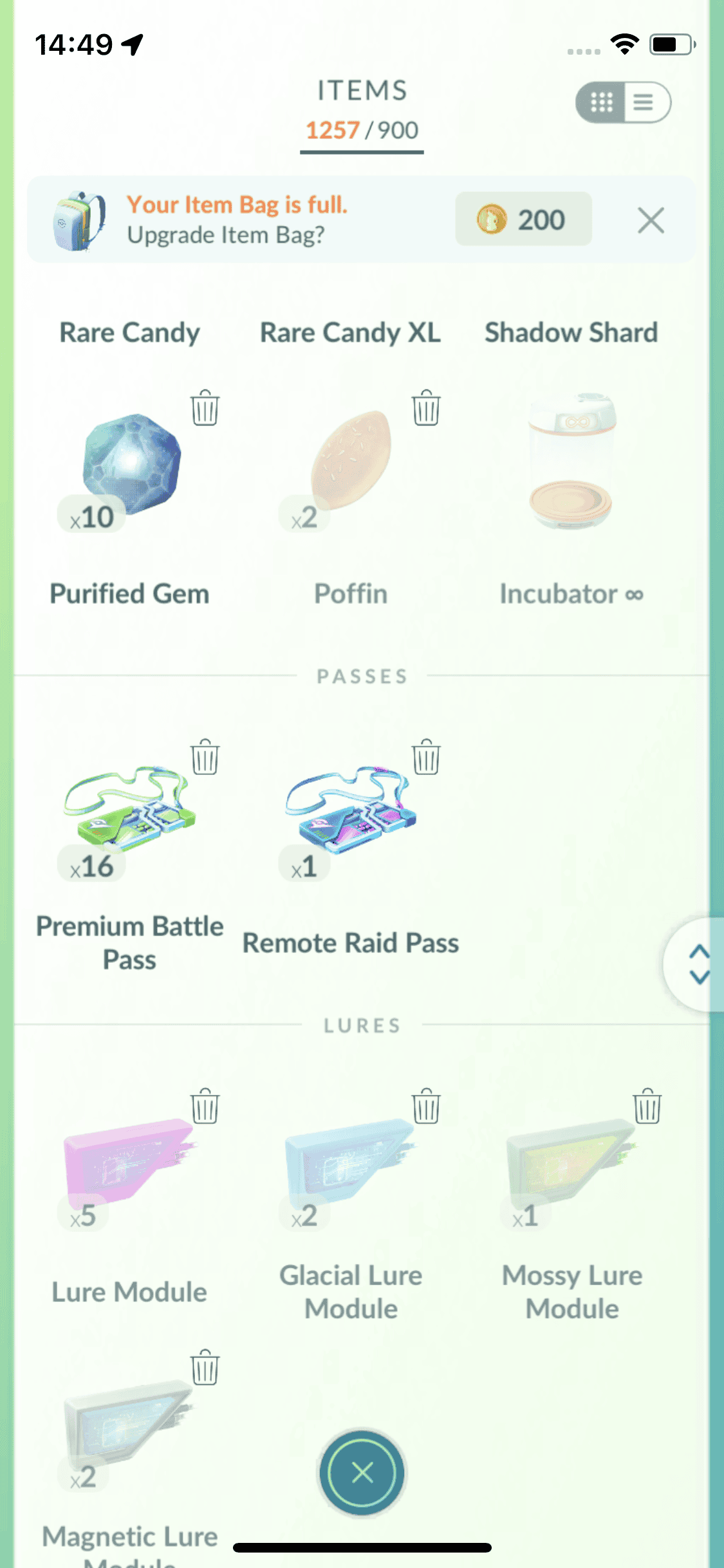Upgrade Item Bag for 200 coins
This screenshot has height=1568, width=724.
[x=523, y=219]
